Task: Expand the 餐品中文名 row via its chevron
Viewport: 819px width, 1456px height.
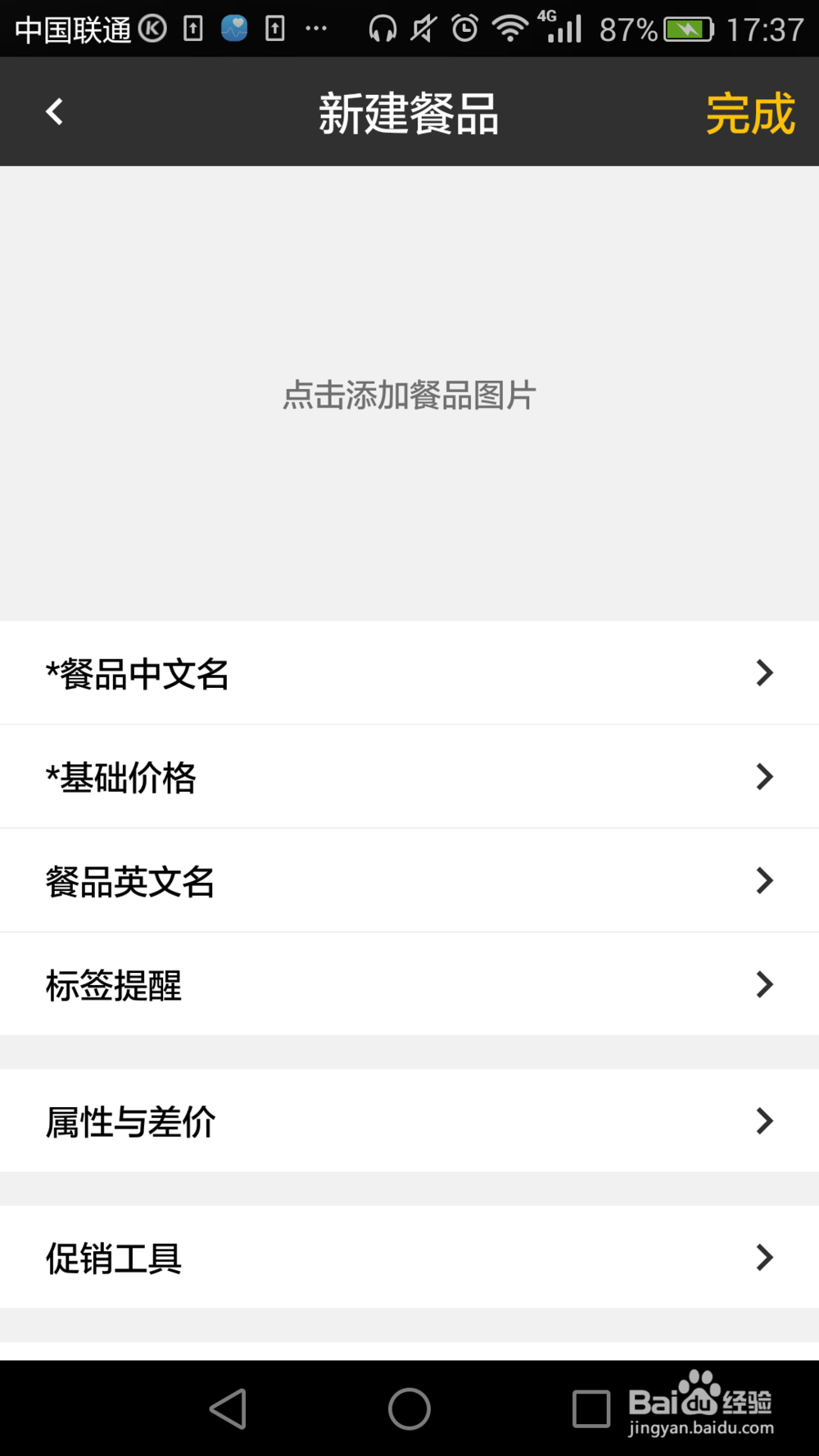Action: click(x=763, y=672)
